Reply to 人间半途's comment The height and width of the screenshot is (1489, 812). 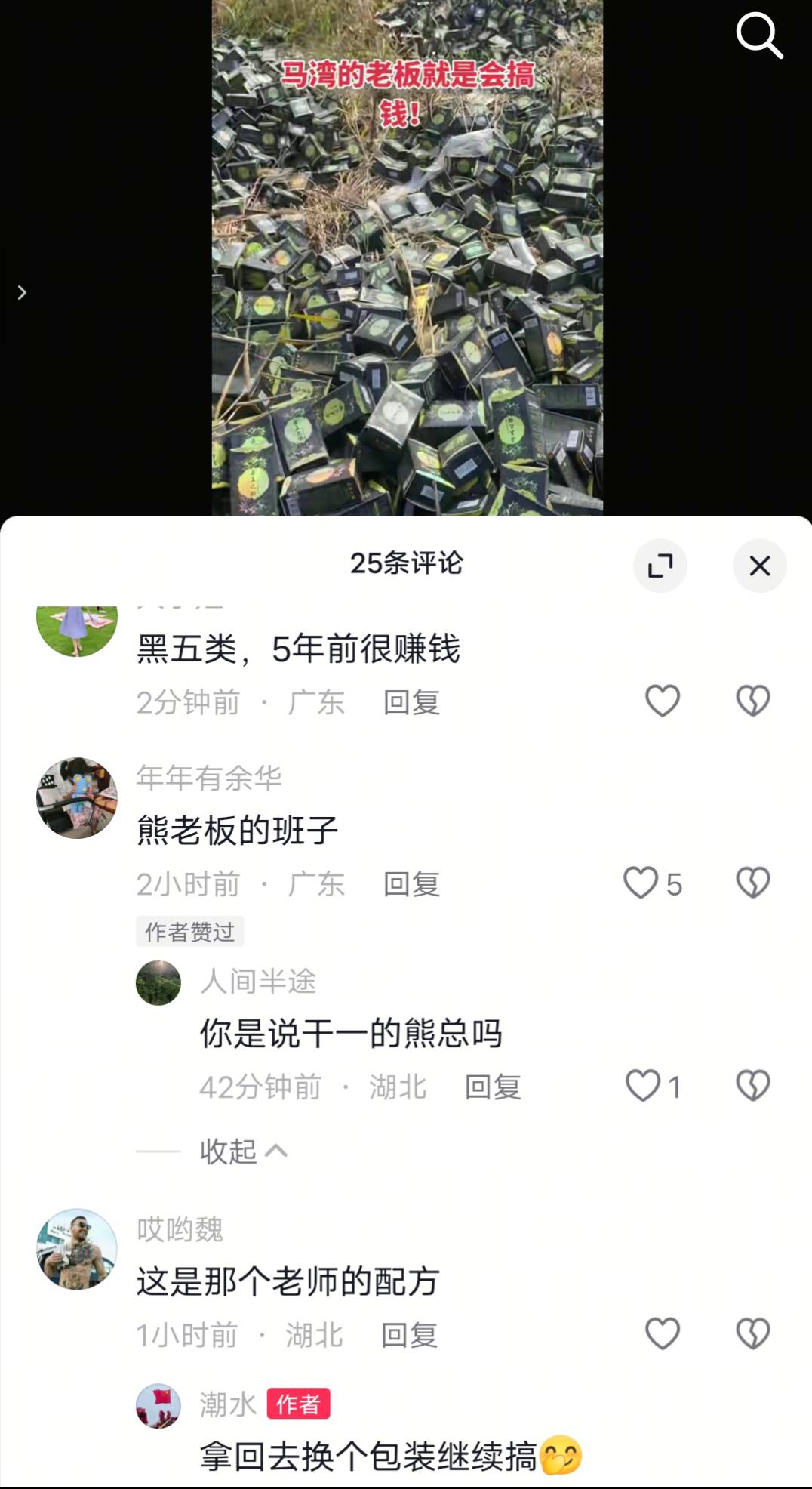point(493,1087)
